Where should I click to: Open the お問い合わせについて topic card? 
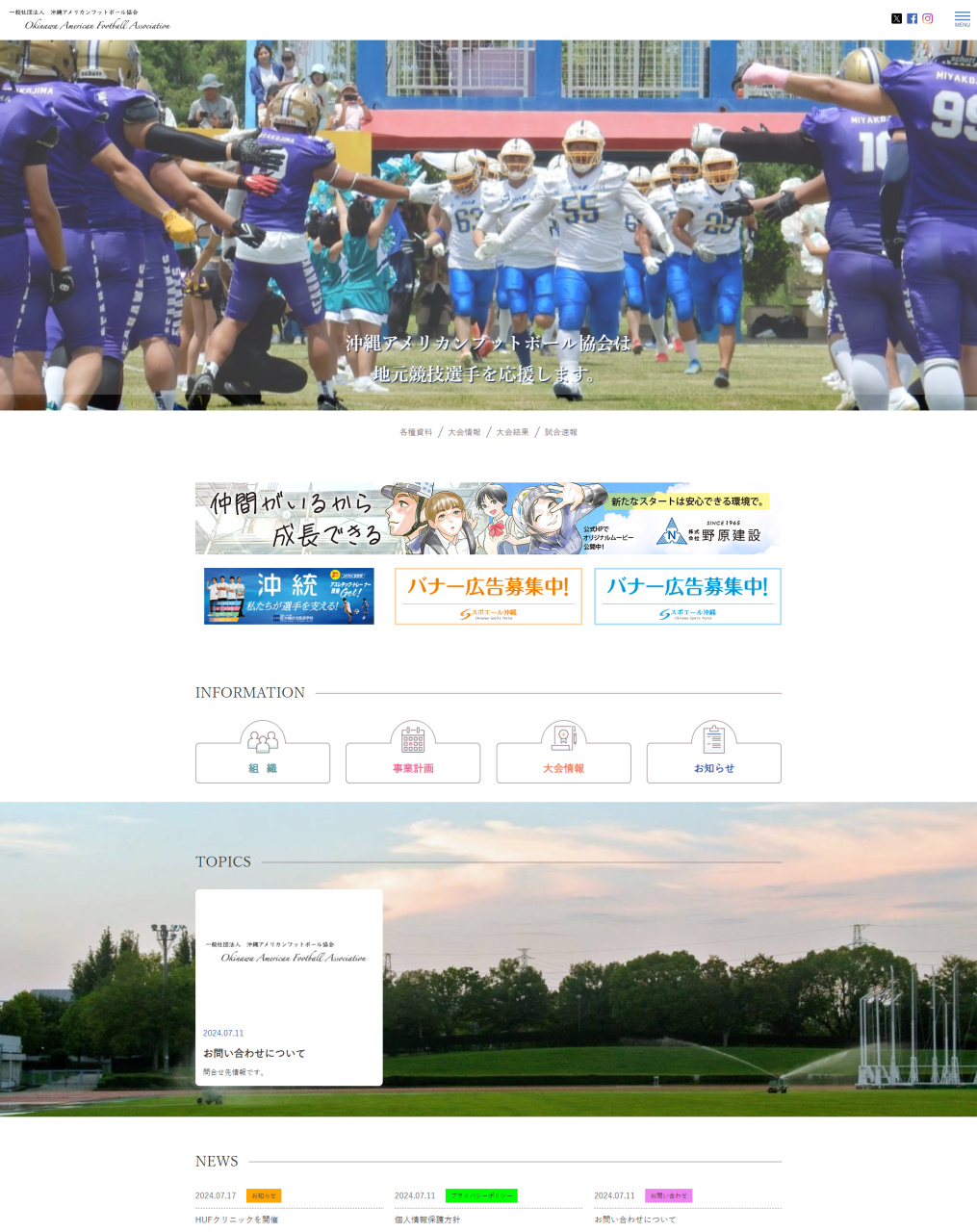click(x=289, y=988)
